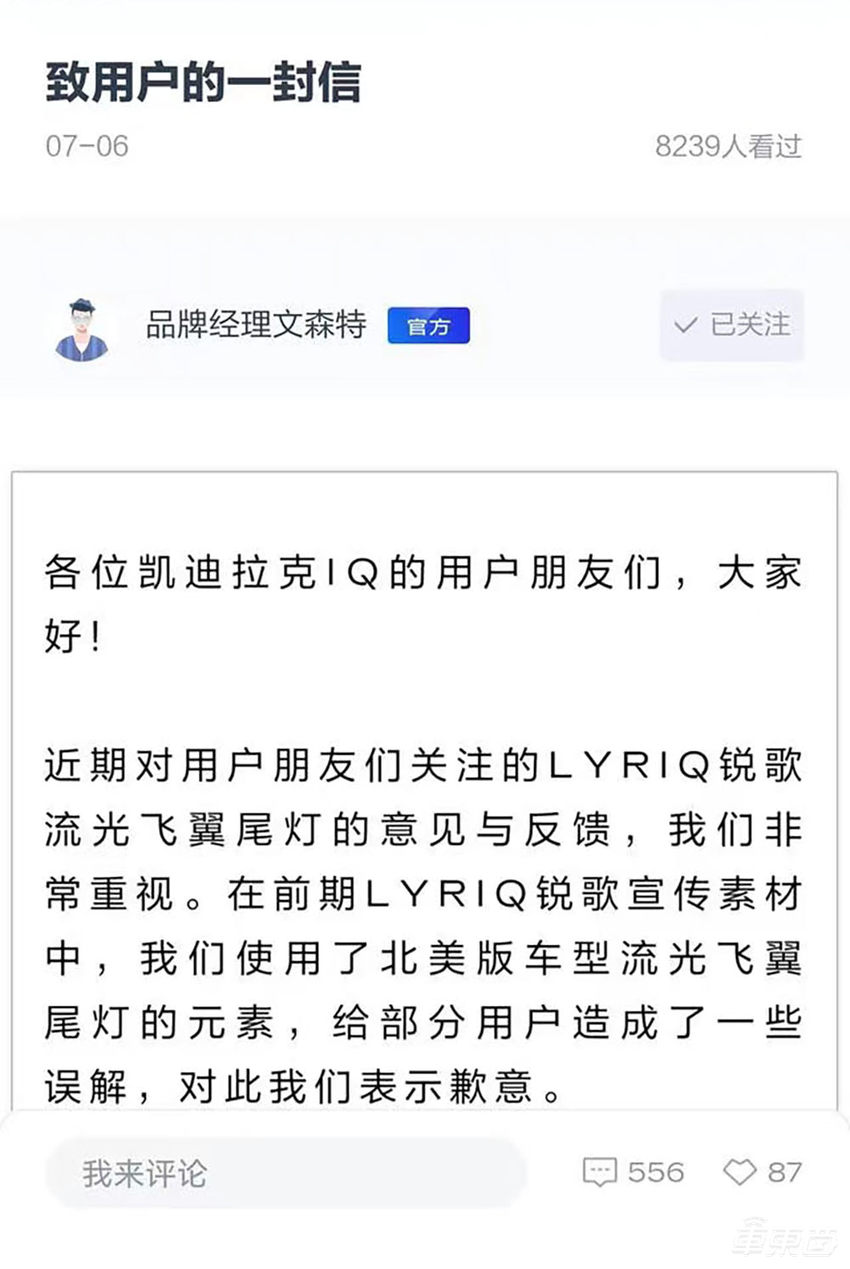The height and width of the screenshot is (1269, 850).
Task: Tap the username 品牌经理文森特
Action: coord(258,325)
